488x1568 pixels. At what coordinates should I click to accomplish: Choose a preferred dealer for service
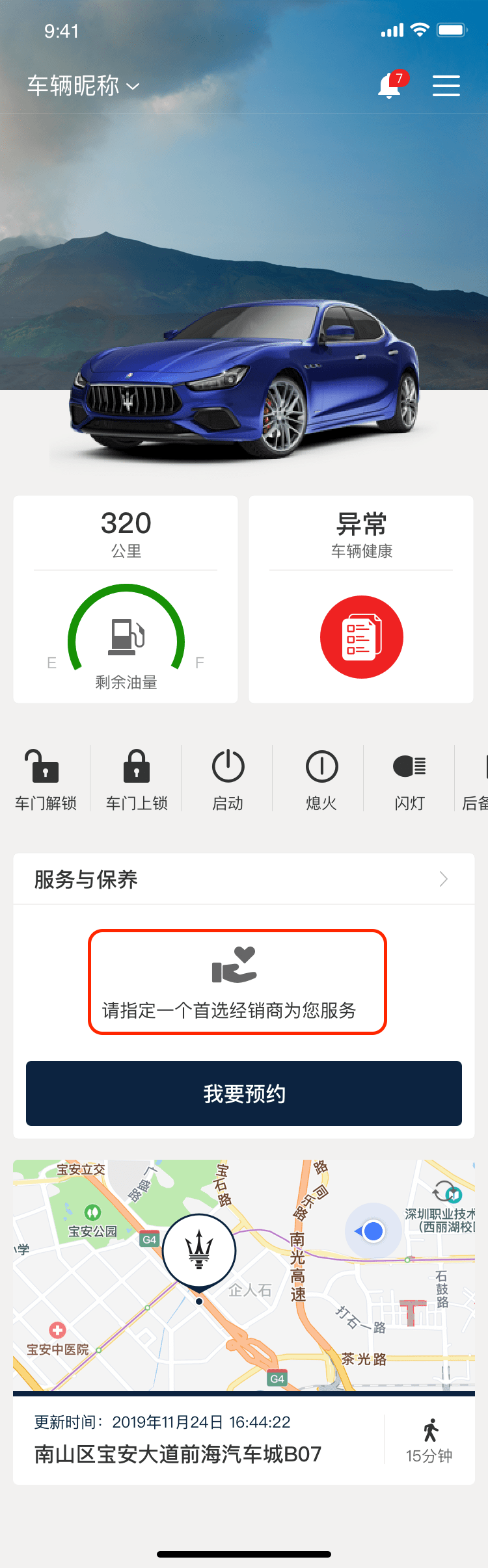tap(237, 982)
